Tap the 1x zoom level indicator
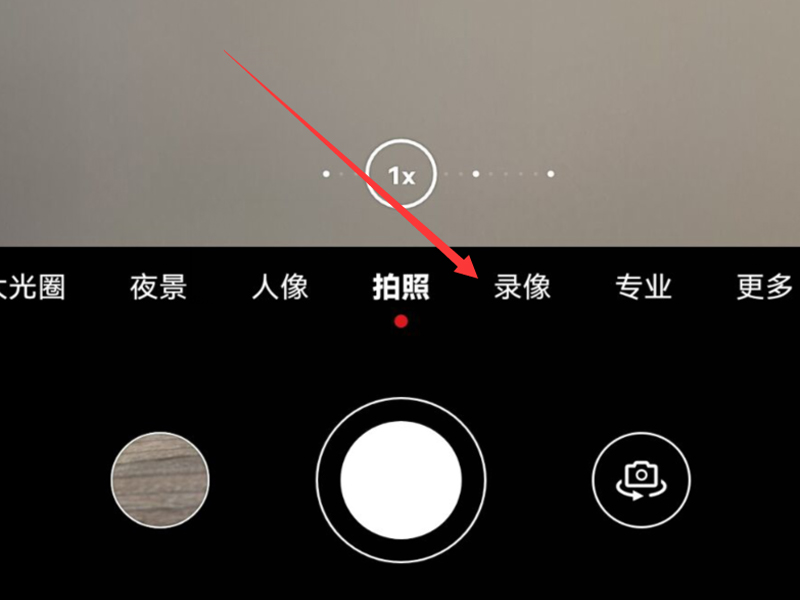This screenshot has width=800, height=600. pos(400,175)
